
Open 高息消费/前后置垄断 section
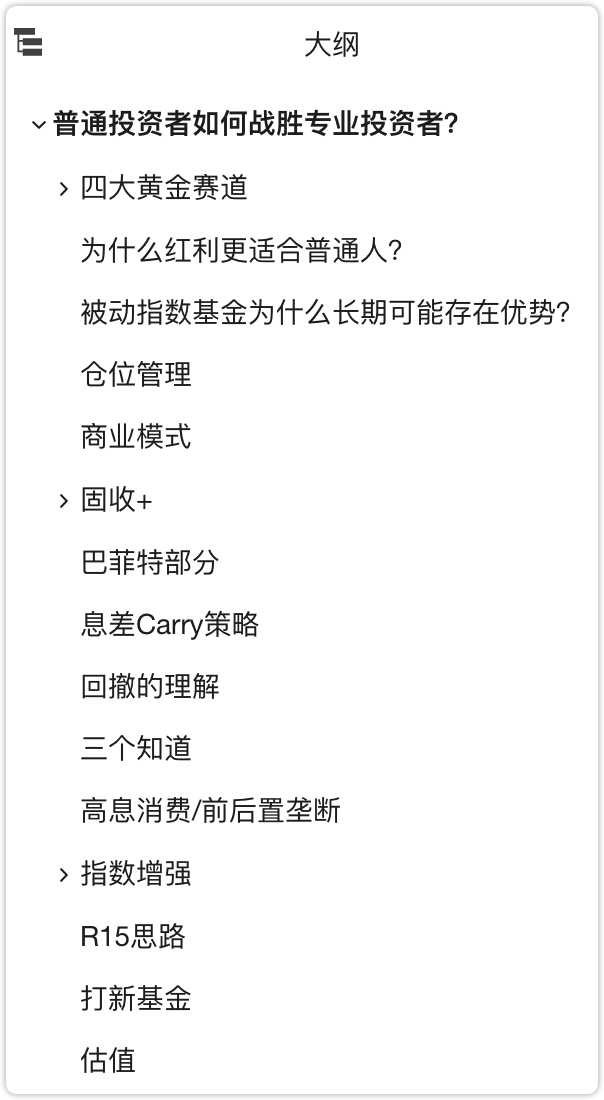[x=210, y=811]
